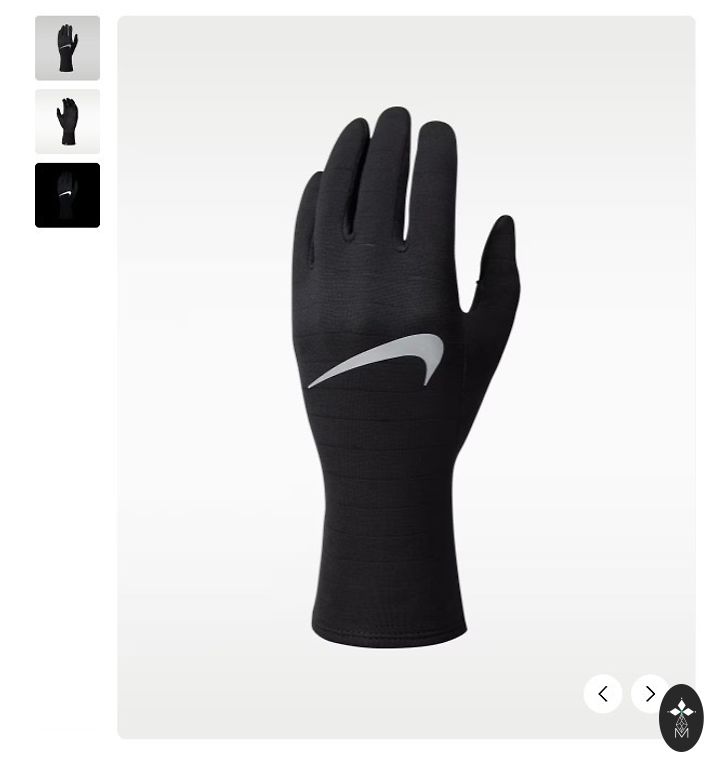Viewport: 720px width, 768px height.
Task: Select the second glove thumbnail
Action: point(67,122)
